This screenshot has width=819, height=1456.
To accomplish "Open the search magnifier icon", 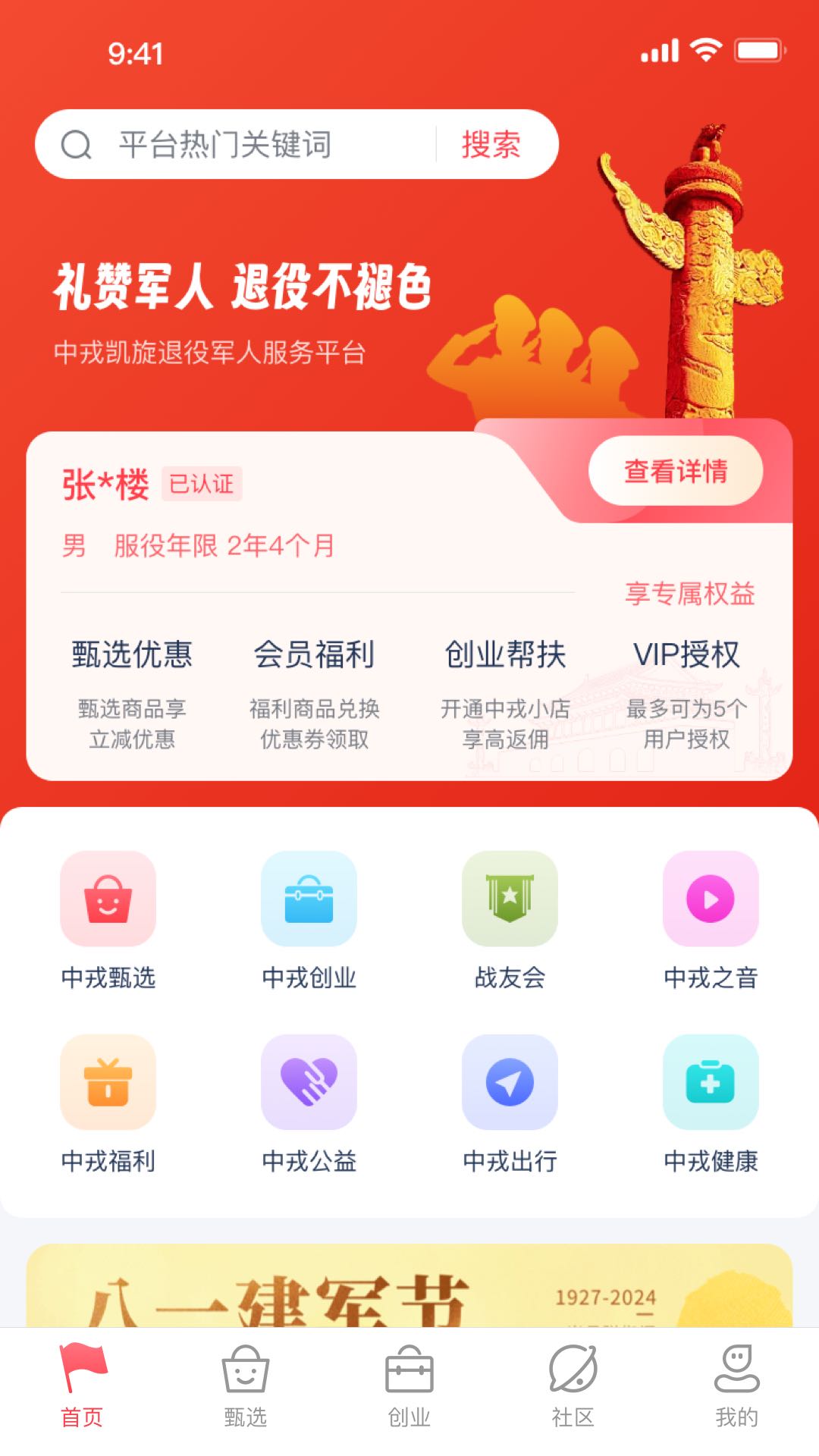I will 76,144.
